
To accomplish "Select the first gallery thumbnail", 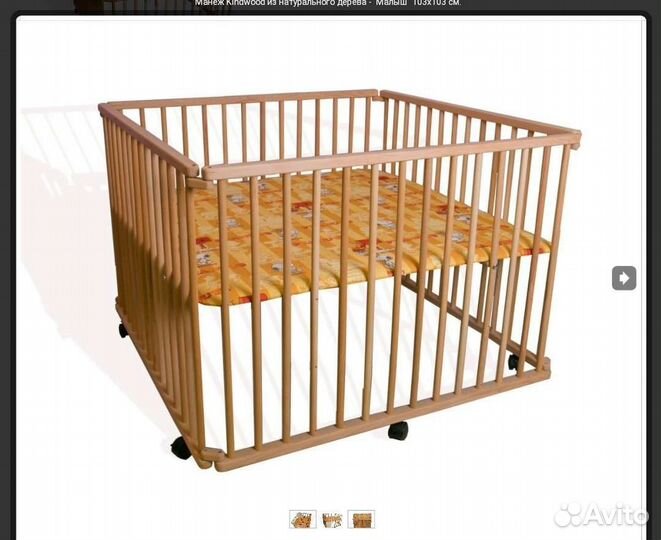I will [x=302, y=519].
